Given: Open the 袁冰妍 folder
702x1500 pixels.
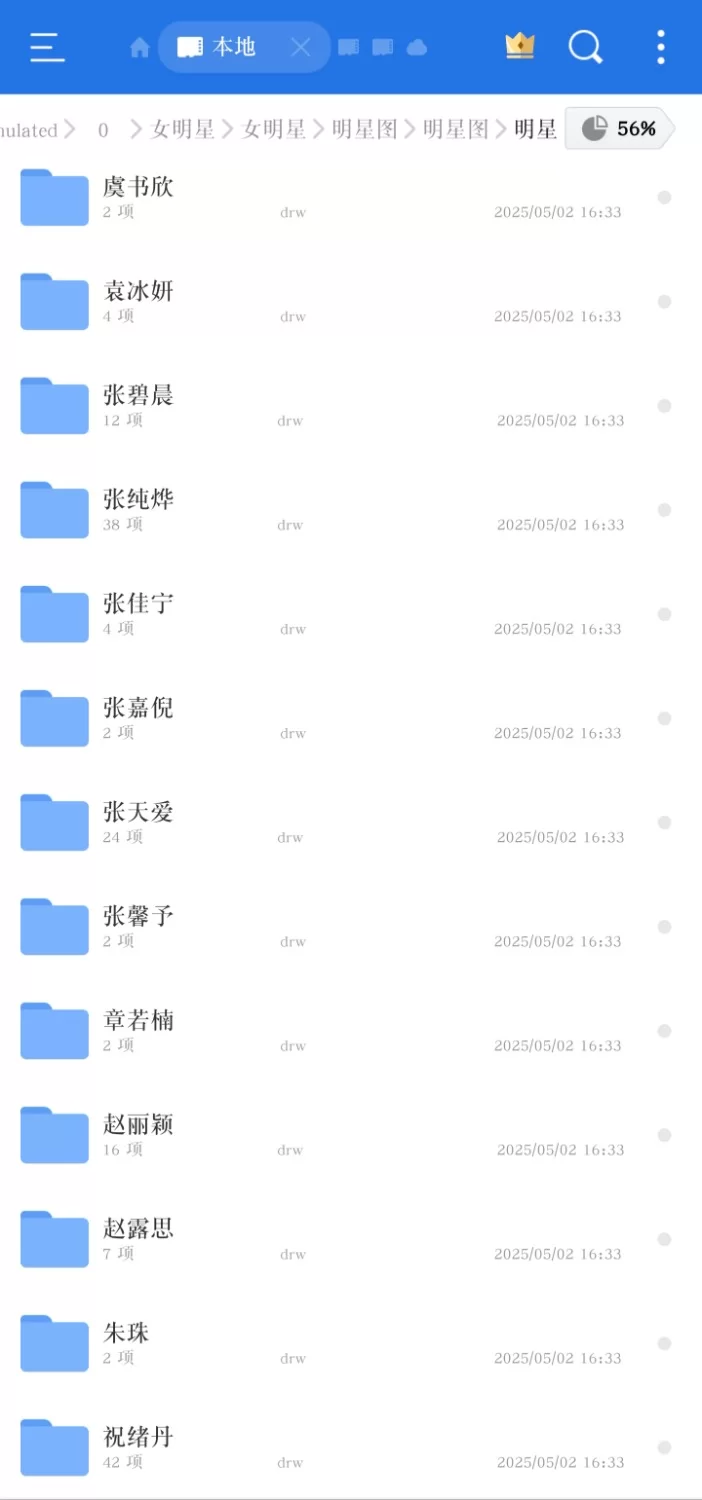Looking at the screenshot, I should pos(138,301).
